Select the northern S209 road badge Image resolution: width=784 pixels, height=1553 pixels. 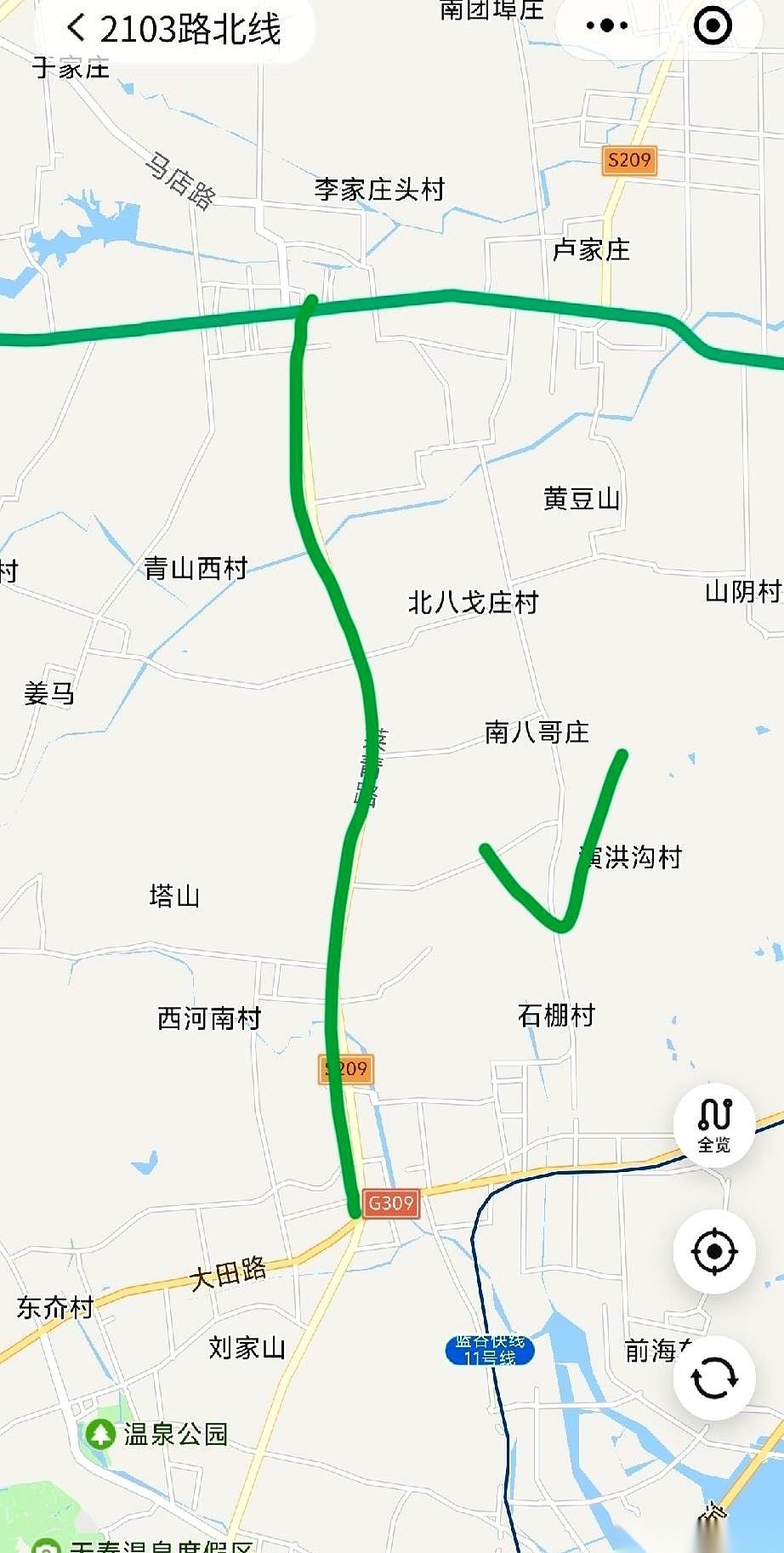(x=628, y=160)
